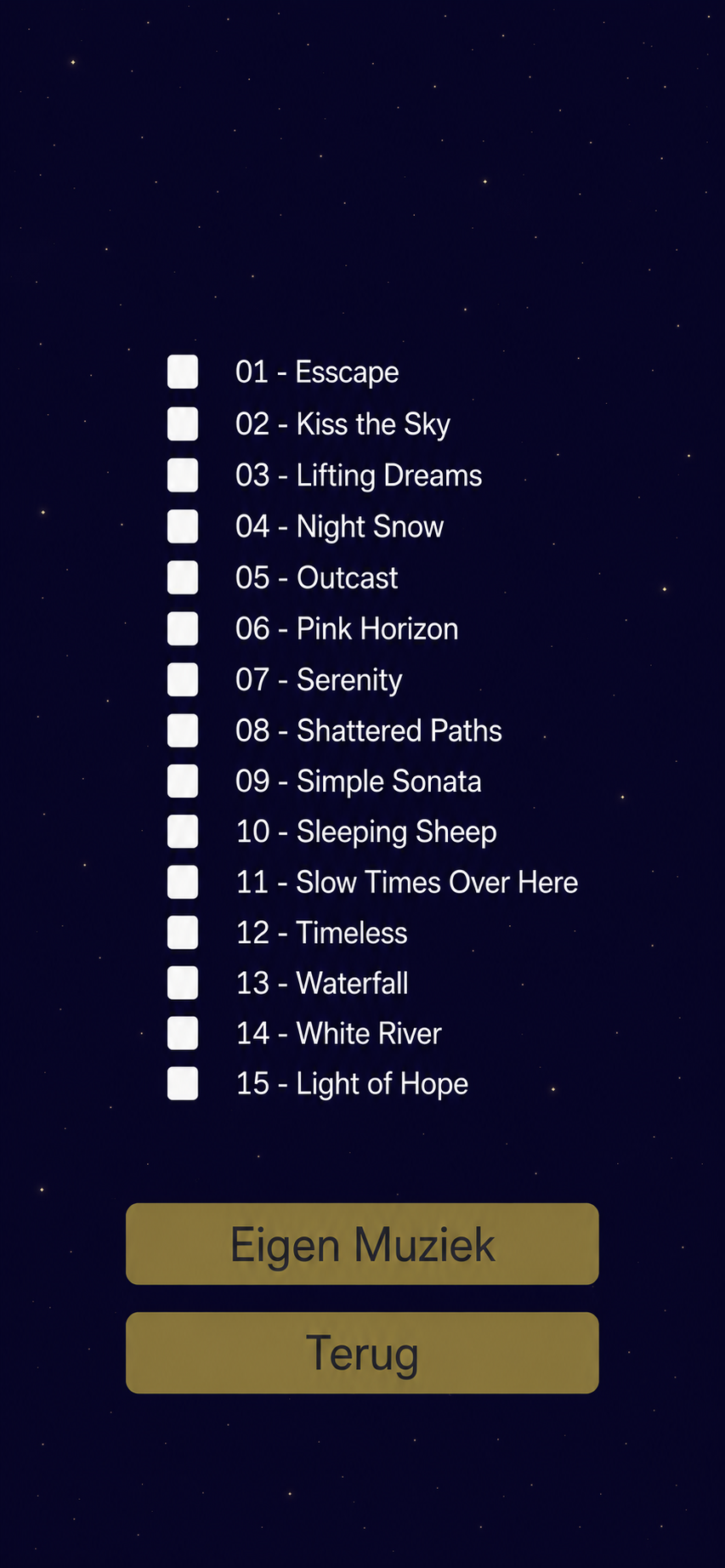Check the 14 - White River box
Screen dimensions: 725x1568
183,1033
